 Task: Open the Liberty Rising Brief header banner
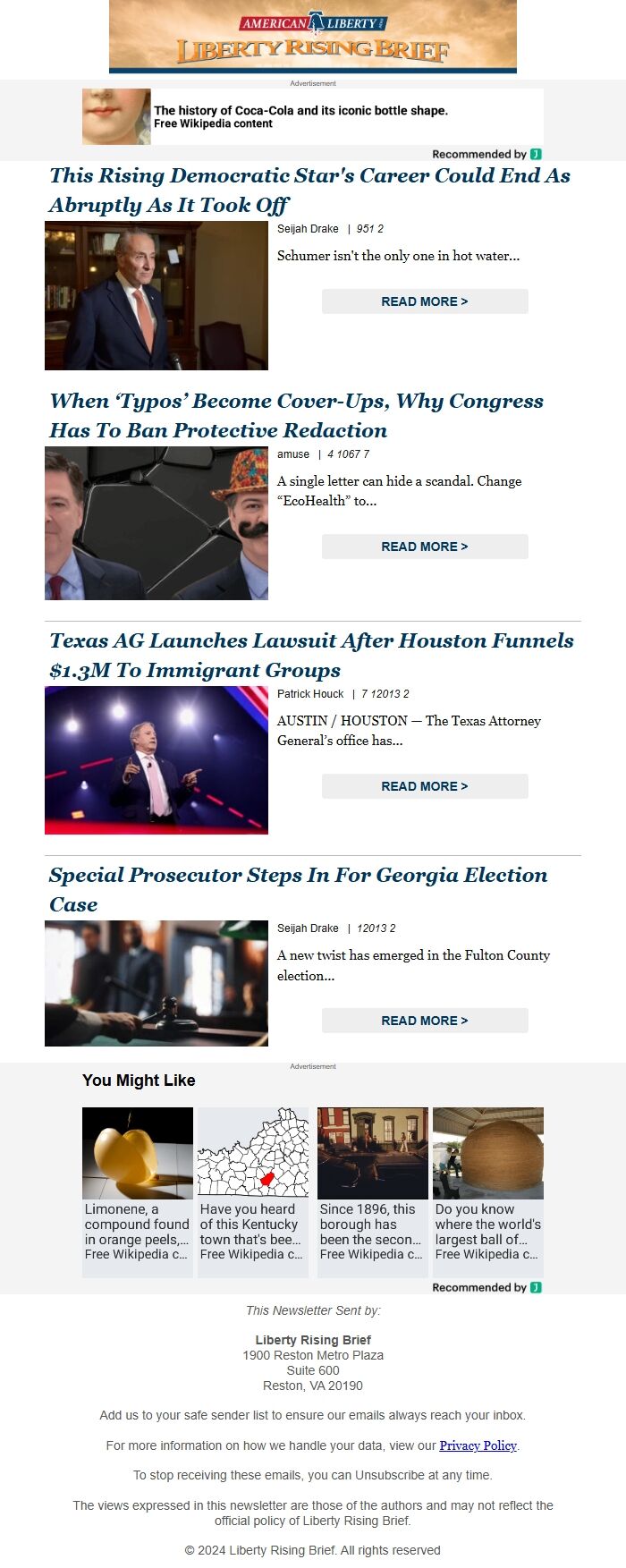click(313, 38)
